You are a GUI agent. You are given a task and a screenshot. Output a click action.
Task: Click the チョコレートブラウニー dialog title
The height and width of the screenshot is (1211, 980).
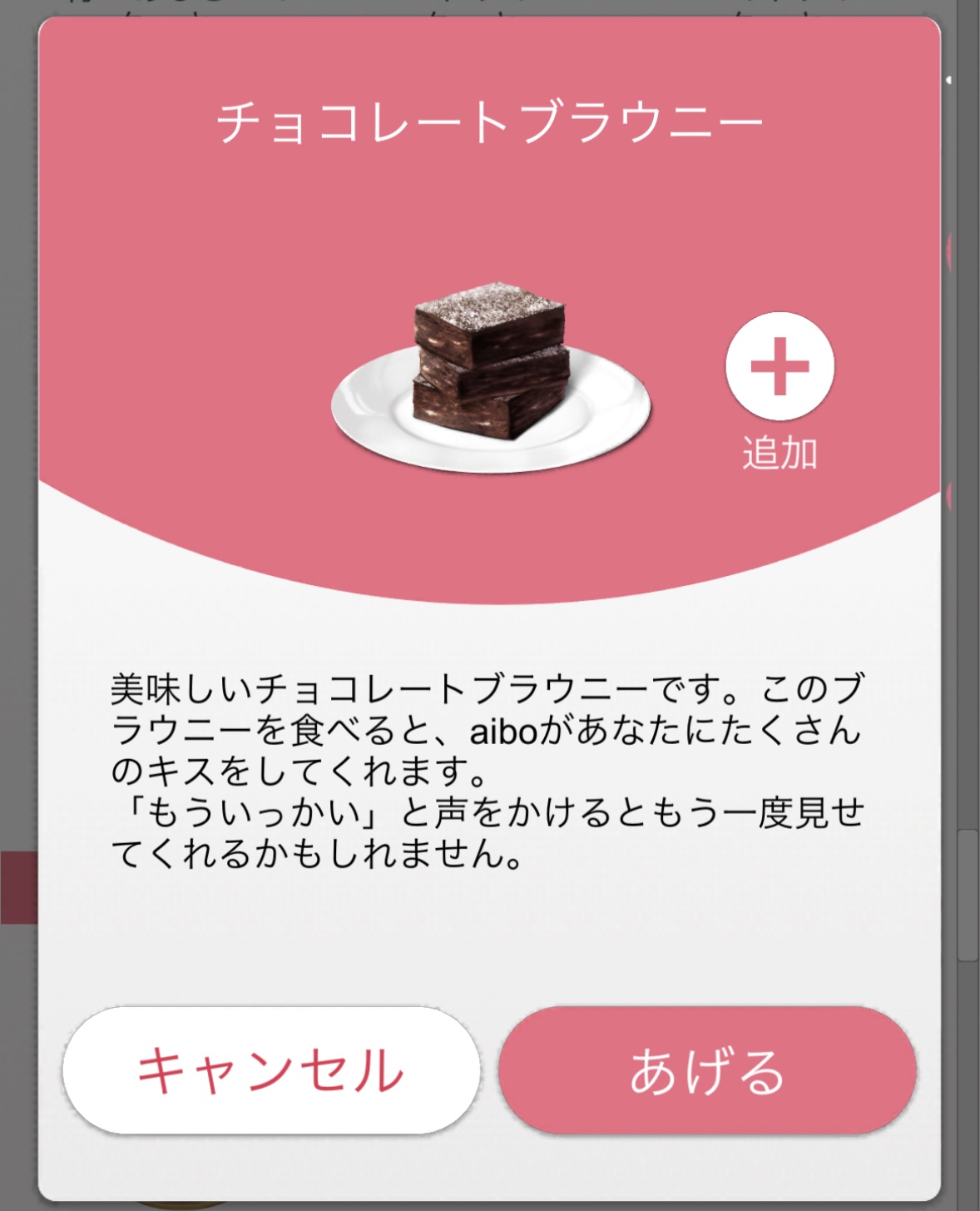point(491,119)
